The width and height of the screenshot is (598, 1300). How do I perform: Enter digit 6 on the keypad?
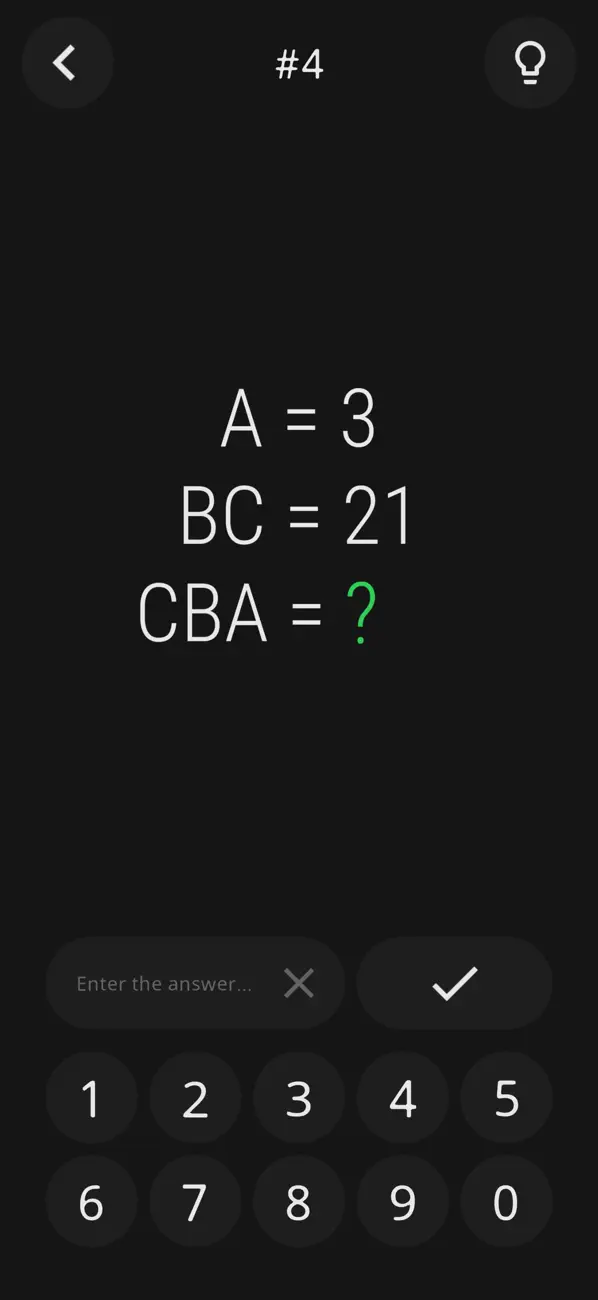[x=92, y=1202]
